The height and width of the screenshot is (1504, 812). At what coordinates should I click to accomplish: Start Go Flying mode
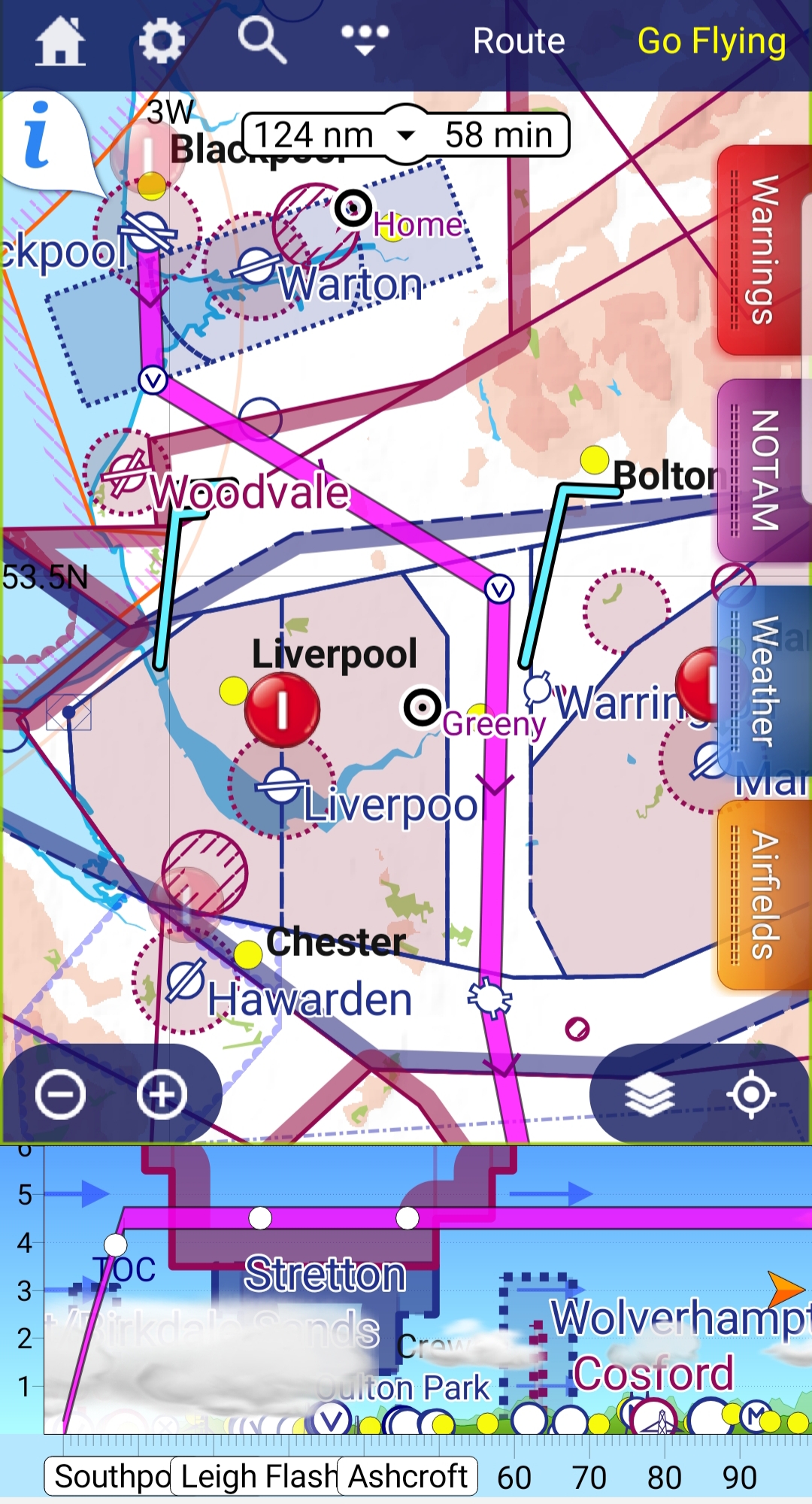pyautogui.click(x=711, y=41)
